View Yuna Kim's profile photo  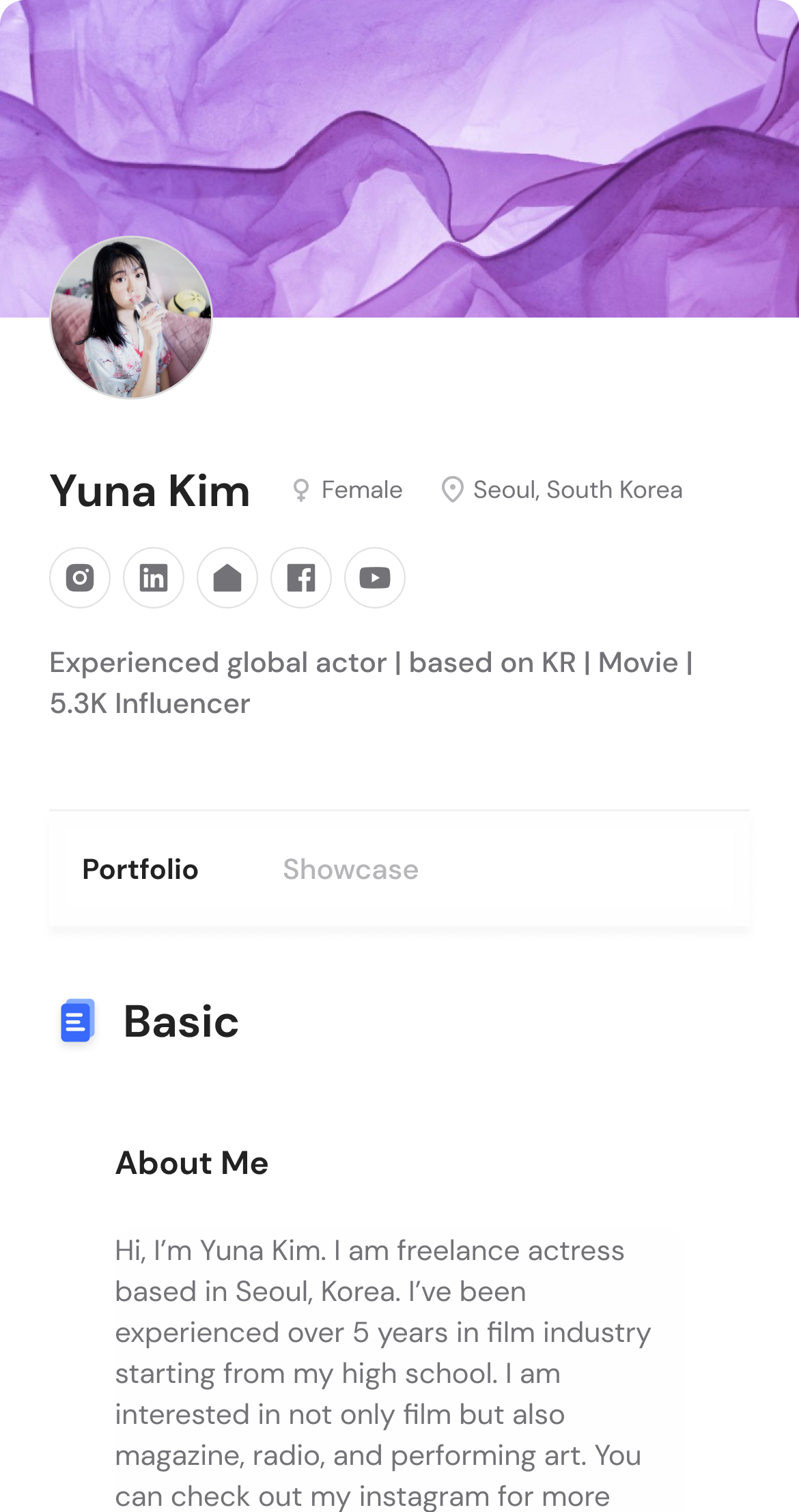131,318
